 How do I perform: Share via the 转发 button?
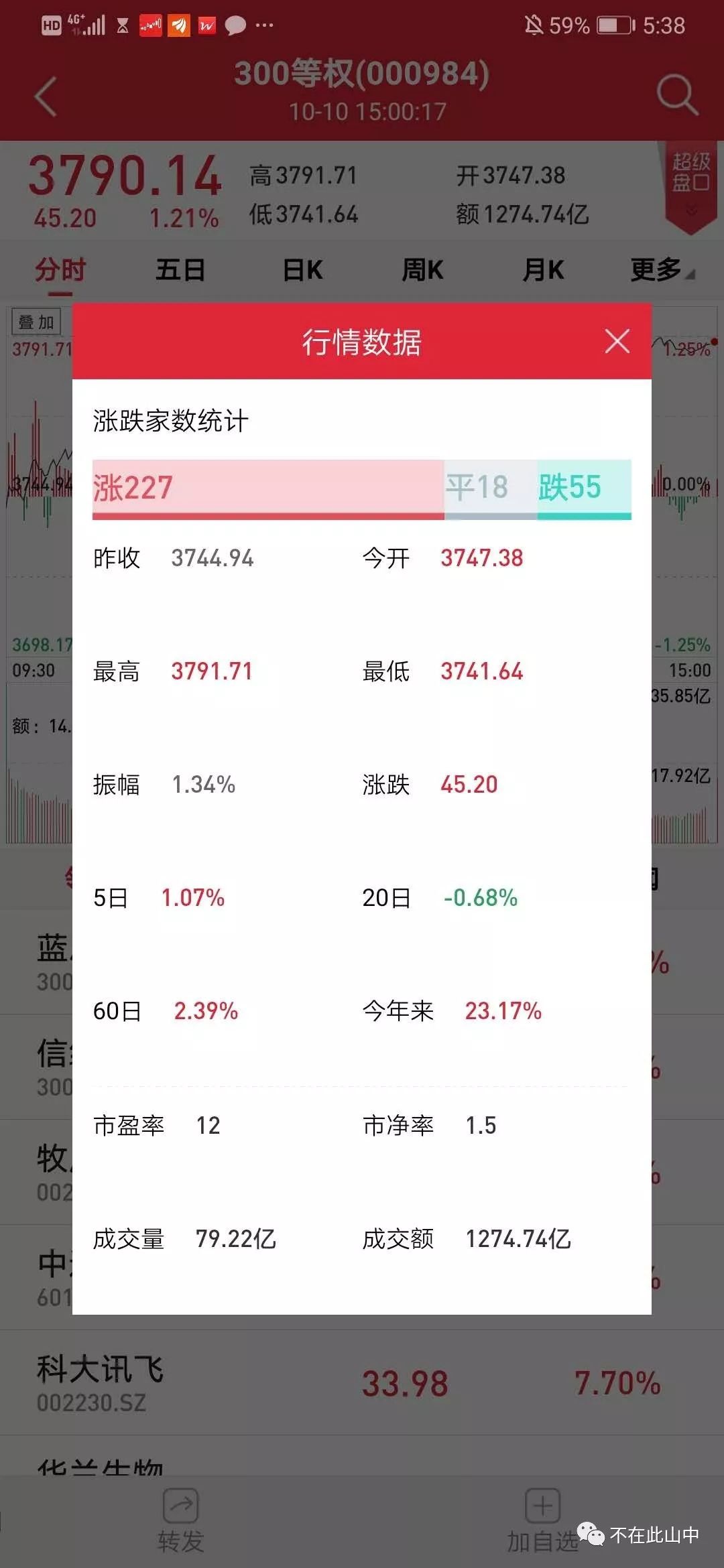(181, 1521)
